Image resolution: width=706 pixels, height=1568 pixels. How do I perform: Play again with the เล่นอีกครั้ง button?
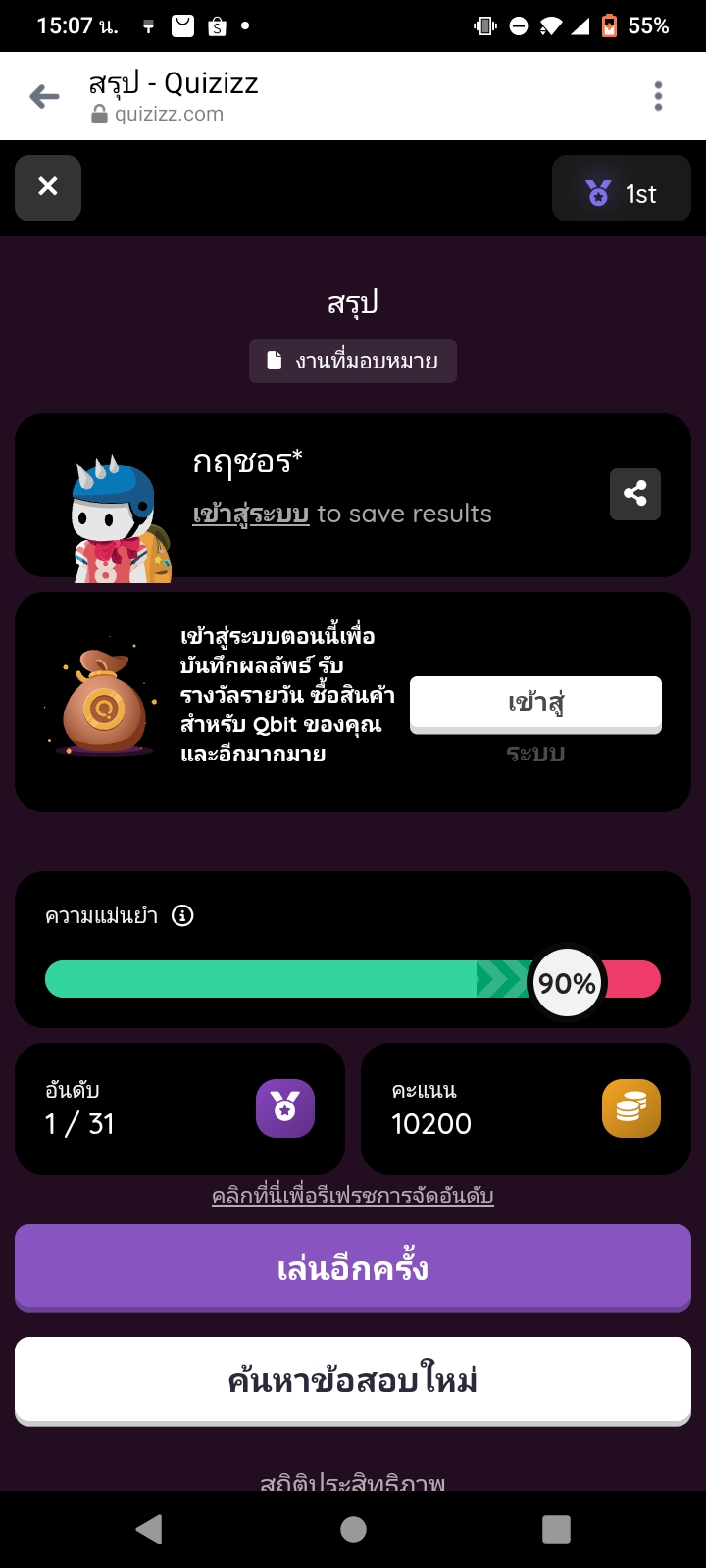(x=353, y=1267)
